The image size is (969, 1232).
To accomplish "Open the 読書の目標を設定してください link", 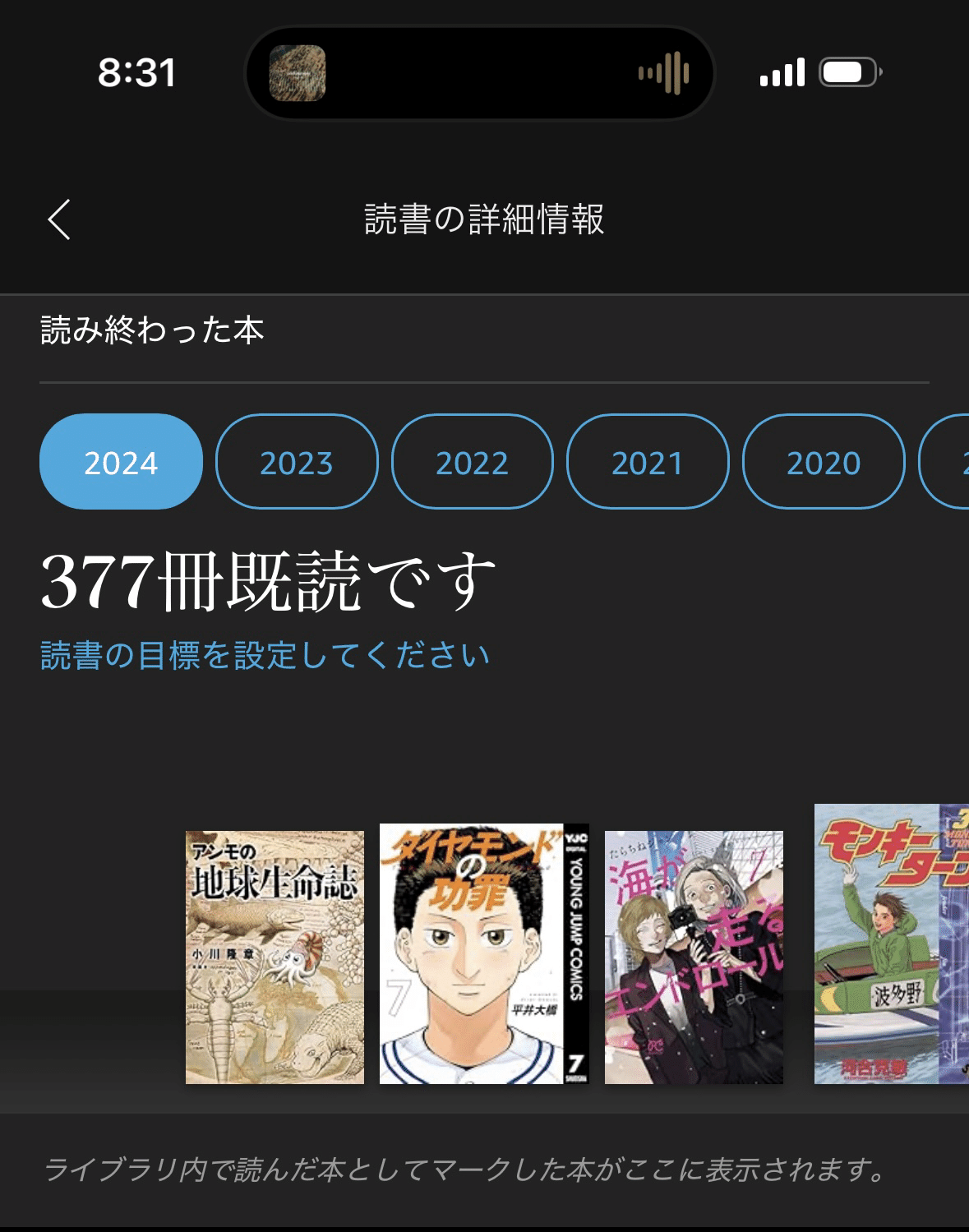I will (x=265, y=654).
